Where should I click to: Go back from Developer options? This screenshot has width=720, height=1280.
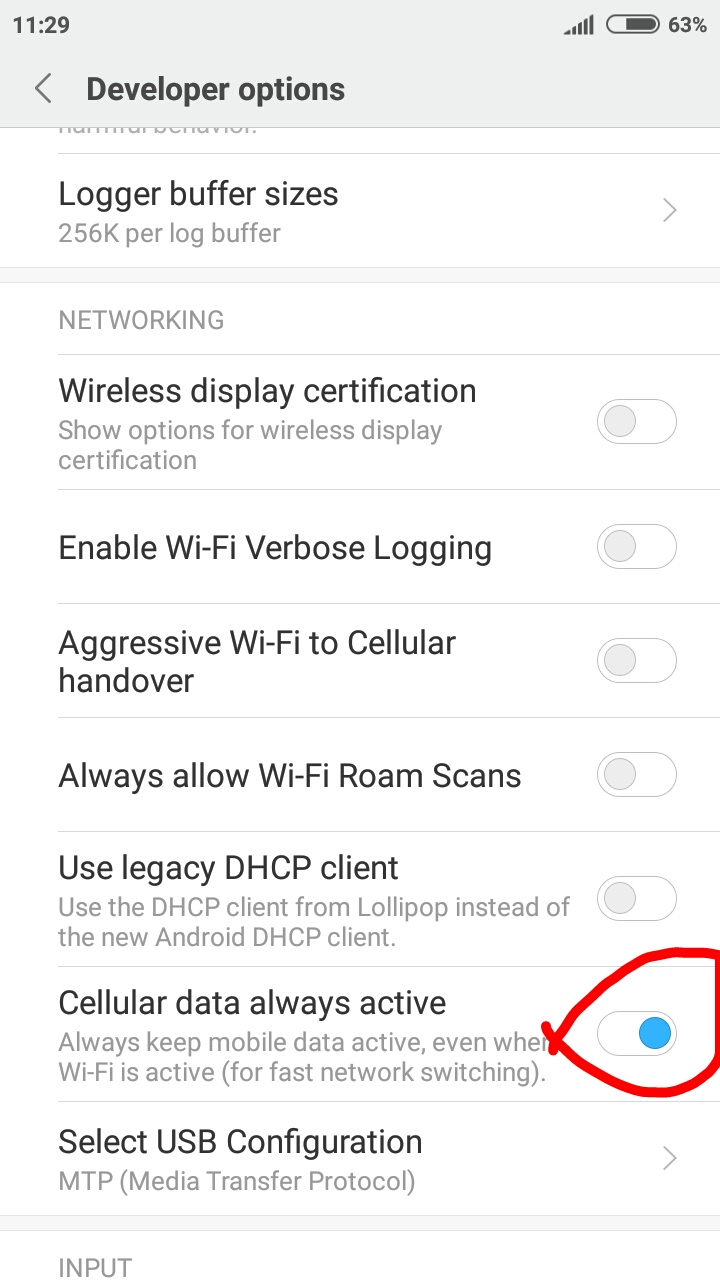click(43, 89)
